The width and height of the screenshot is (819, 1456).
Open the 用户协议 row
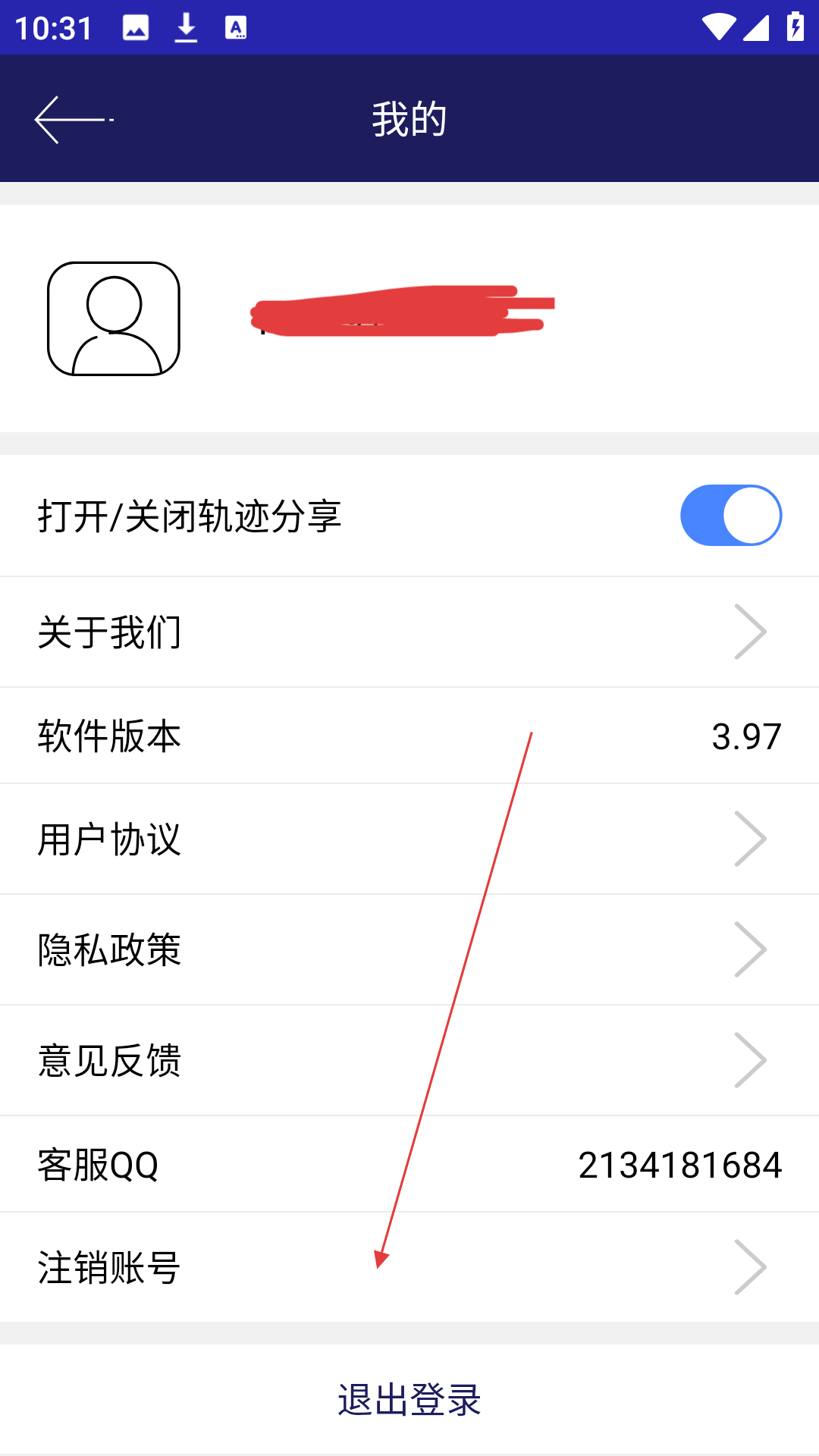409,839
